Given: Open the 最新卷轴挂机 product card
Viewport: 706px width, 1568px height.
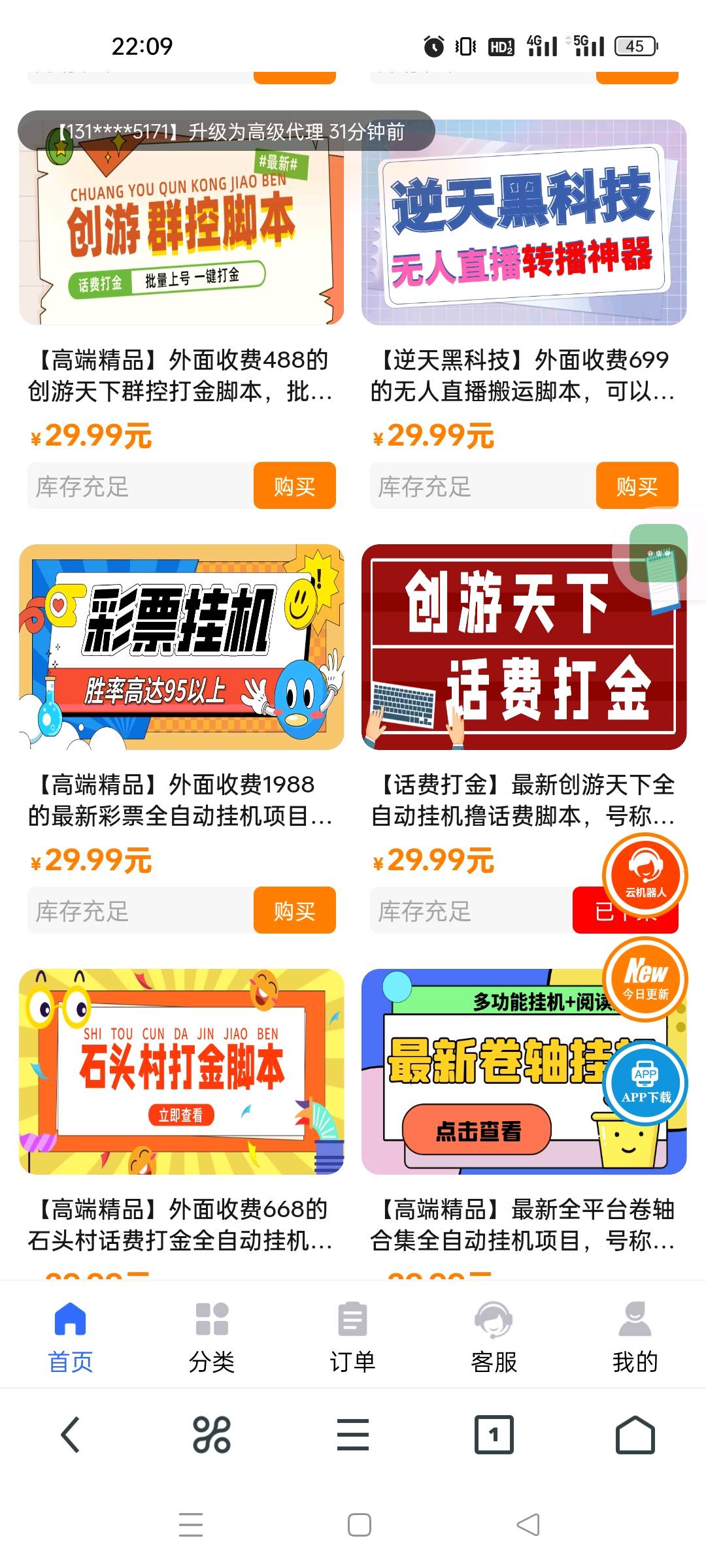Looking at the screenshot, I should click(484, 1071).
